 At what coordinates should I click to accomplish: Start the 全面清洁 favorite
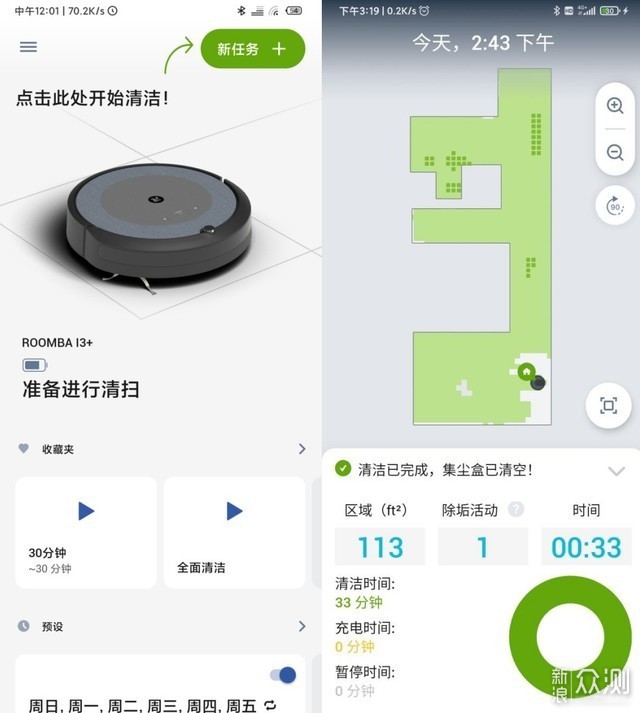234,512
